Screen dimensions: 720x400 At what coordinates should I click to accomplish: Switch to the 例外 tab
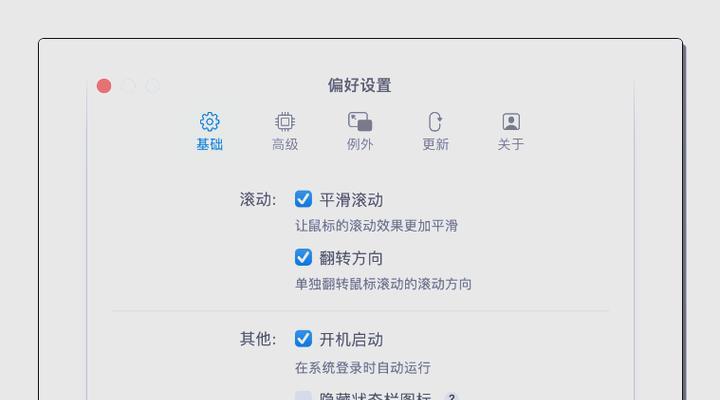point(360,131)
